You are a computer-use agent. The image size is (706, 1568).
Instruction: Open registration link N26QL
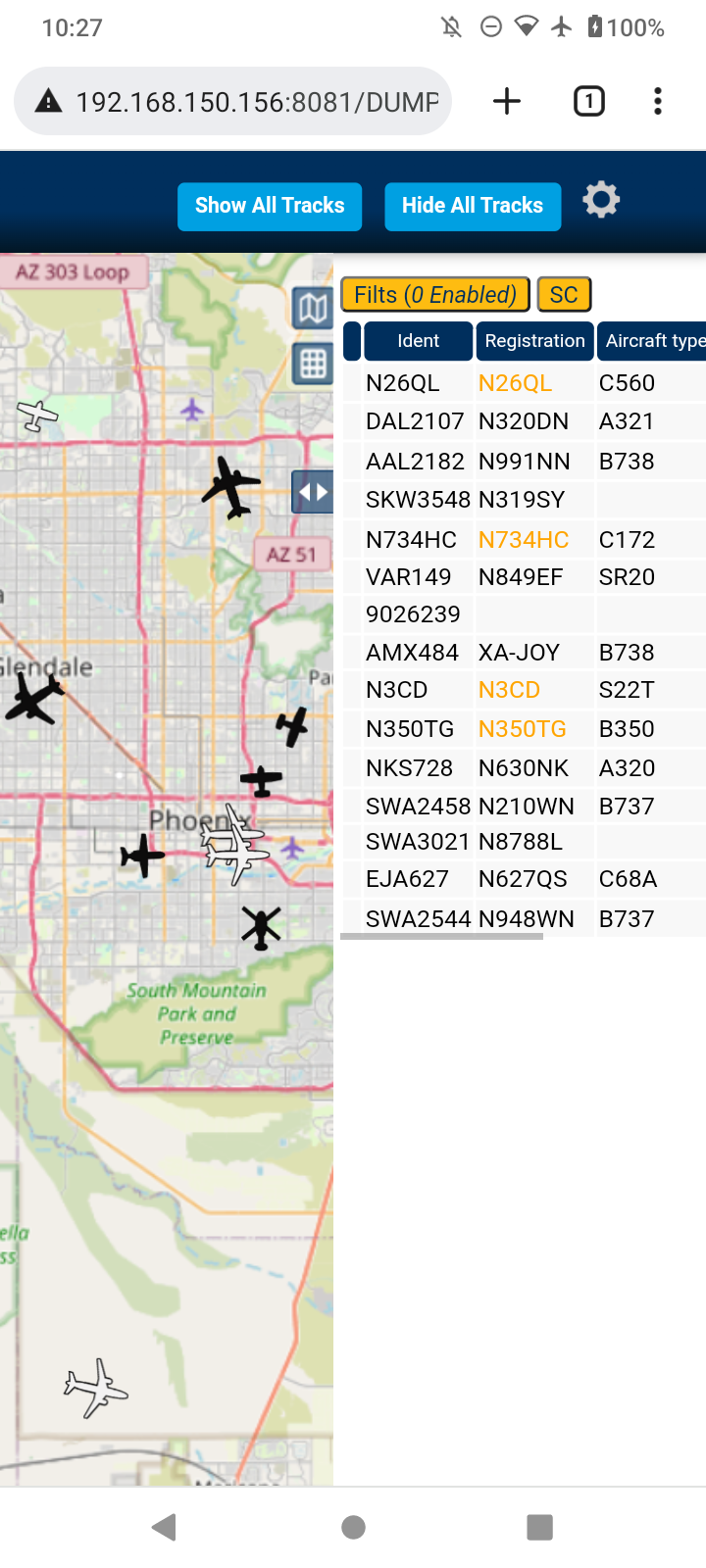pyautogui.click(x=515, y=383)
